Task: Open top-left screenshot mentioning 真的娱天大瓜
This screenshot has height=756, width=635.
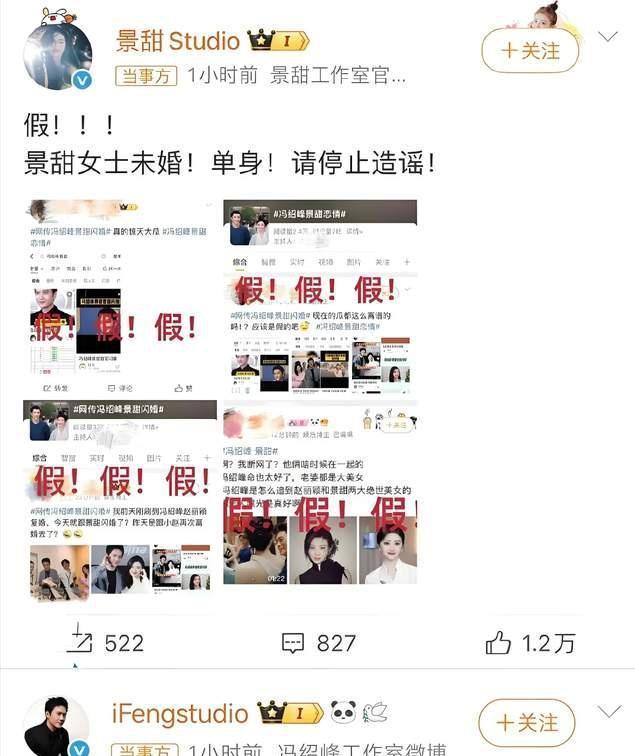Action: [x=120, y=297]
